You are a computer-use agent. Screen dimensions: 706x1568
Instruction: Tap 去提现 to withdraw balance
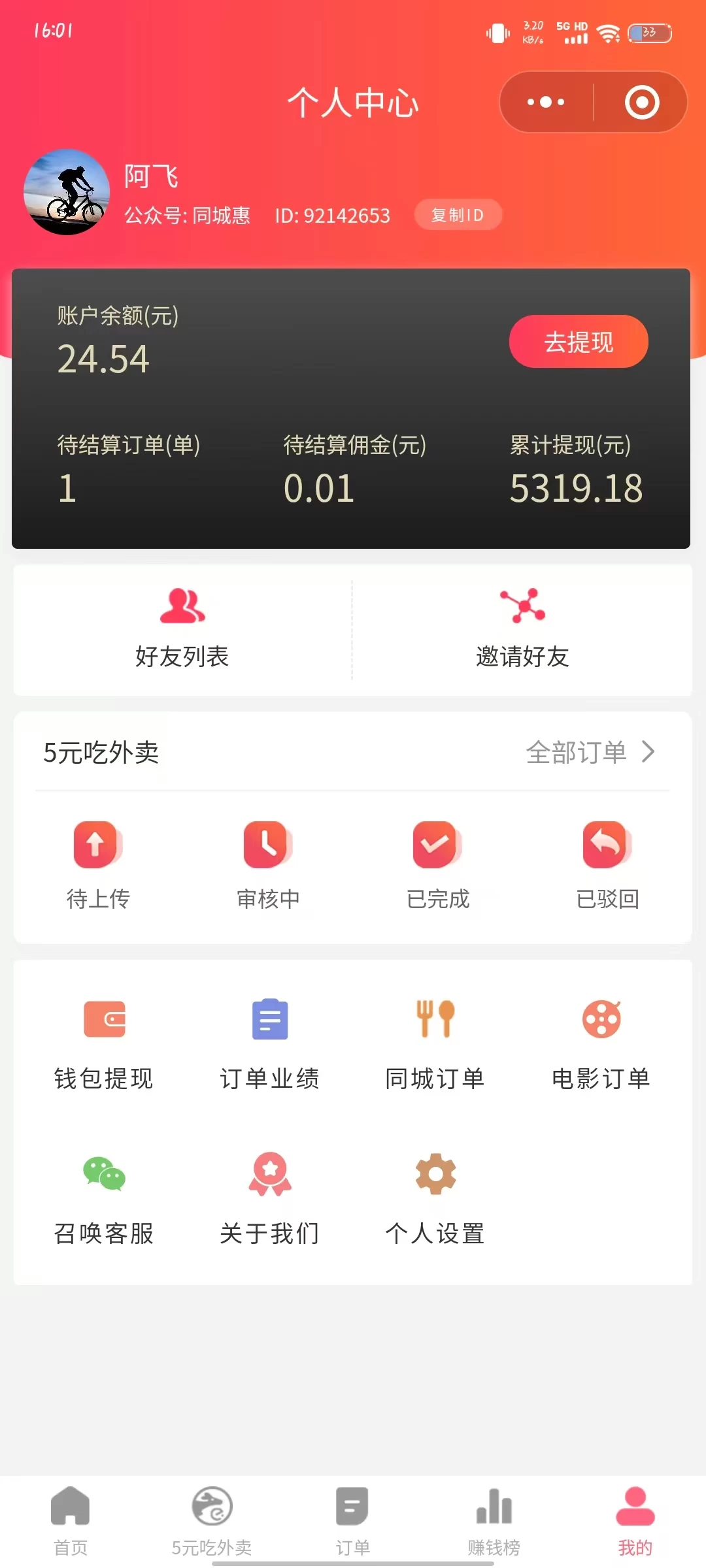click(x=578, y=340)
